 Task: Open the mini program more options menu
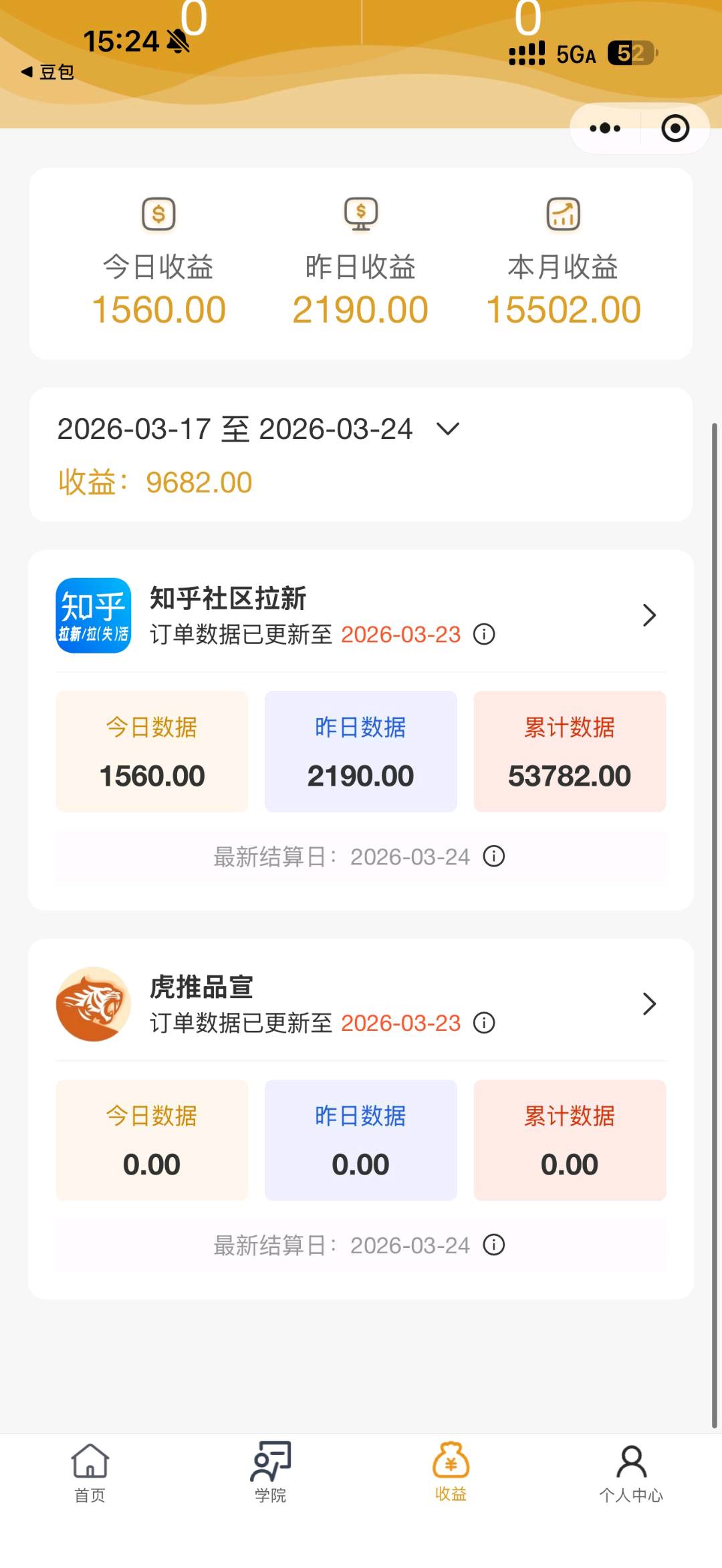604,128
